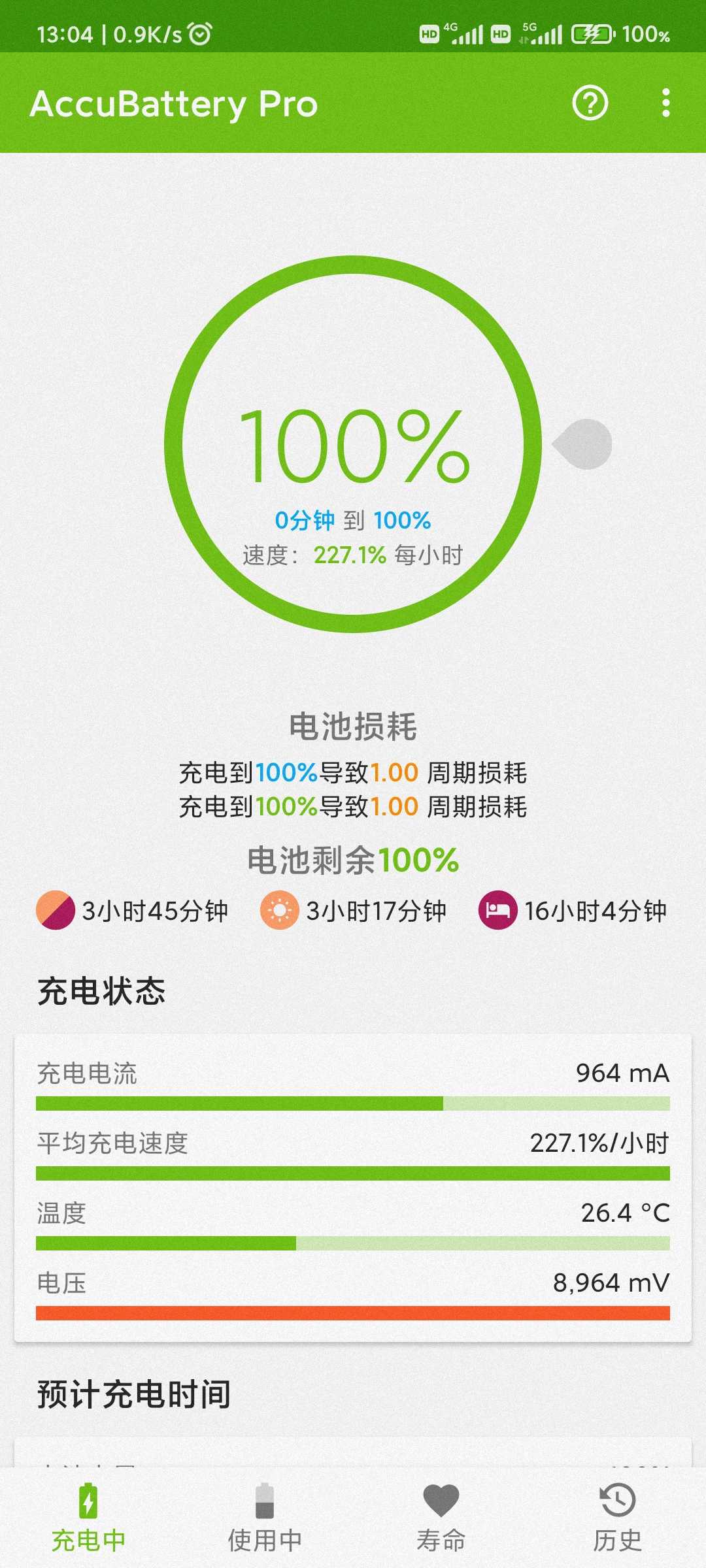Viewport: 706px width, 1568px height.
Task: Open the overflow menu
Action: tap(665, 103)
